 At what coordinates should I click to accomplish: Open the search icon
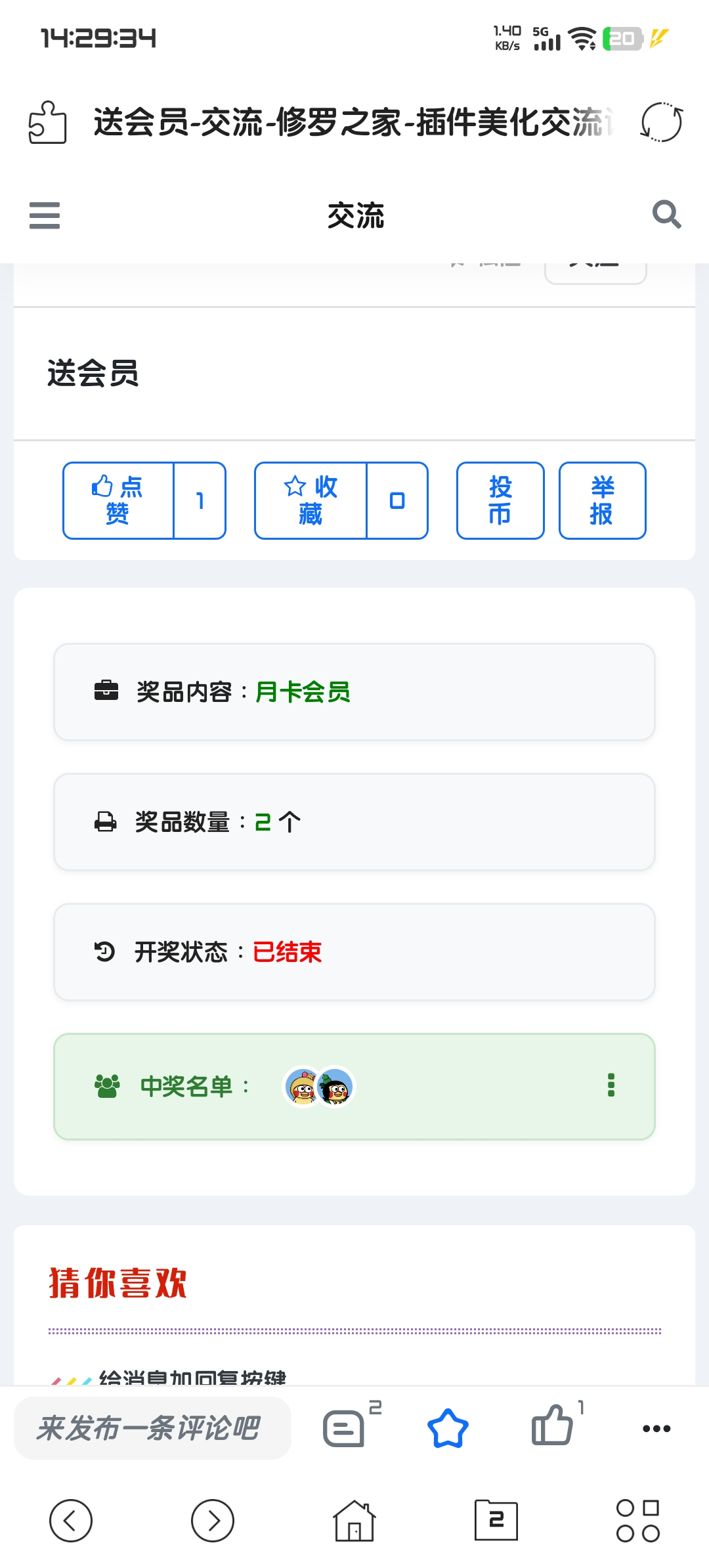[x=666, y=214]
